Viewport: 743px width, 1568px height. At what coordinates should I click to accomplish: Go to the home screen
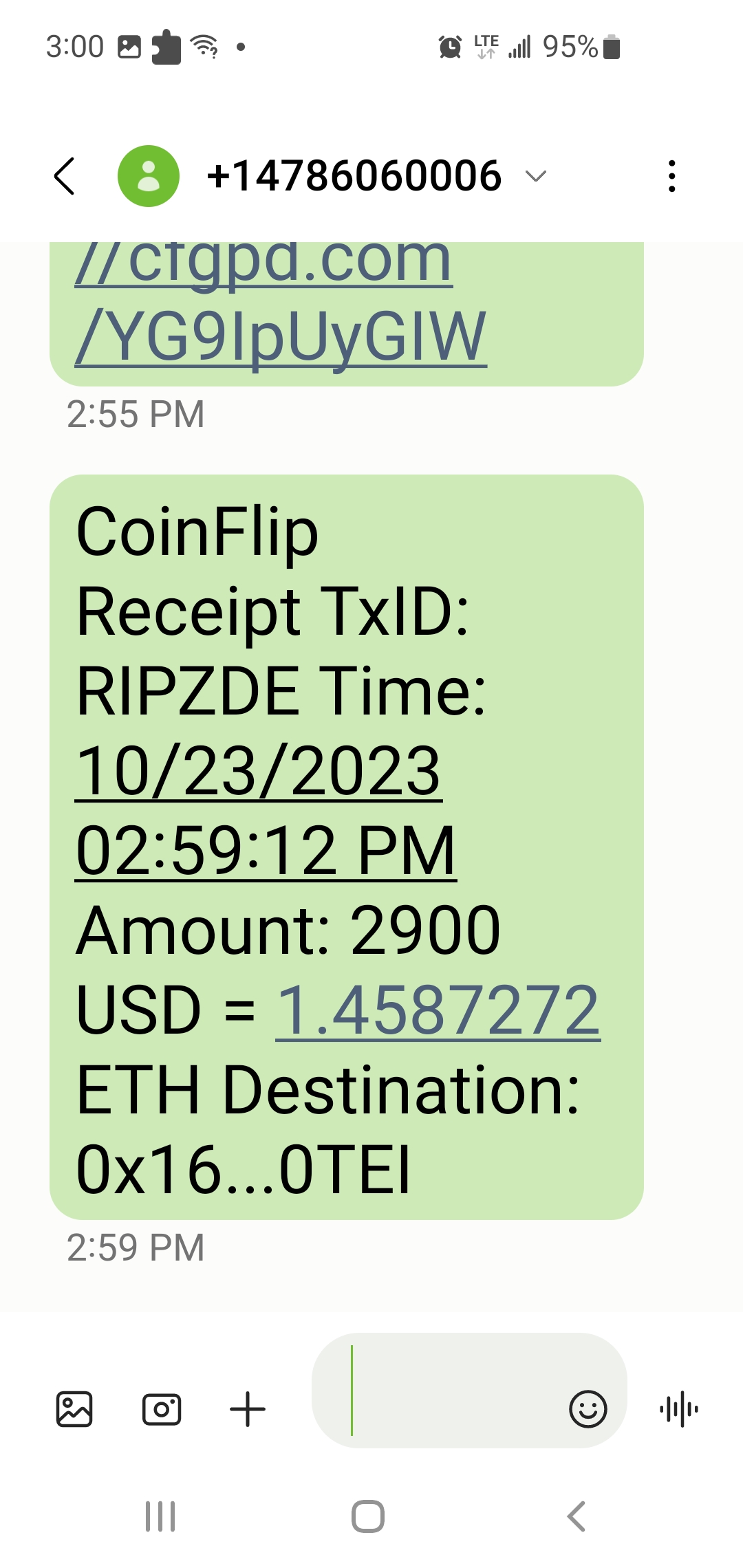coord(368,1516)
